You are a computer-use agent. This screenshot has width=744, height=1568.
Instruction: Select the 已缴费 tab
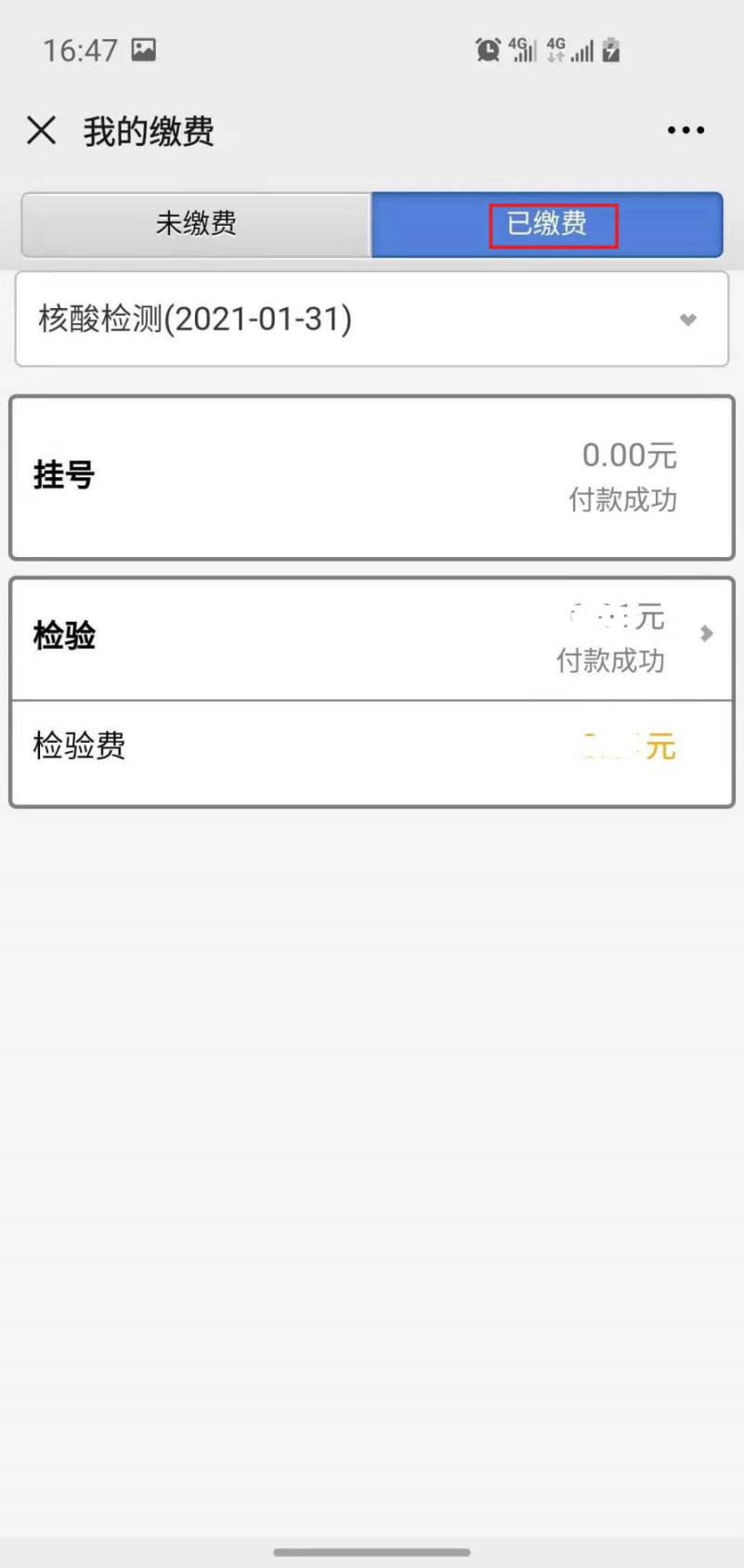point(547,225)
